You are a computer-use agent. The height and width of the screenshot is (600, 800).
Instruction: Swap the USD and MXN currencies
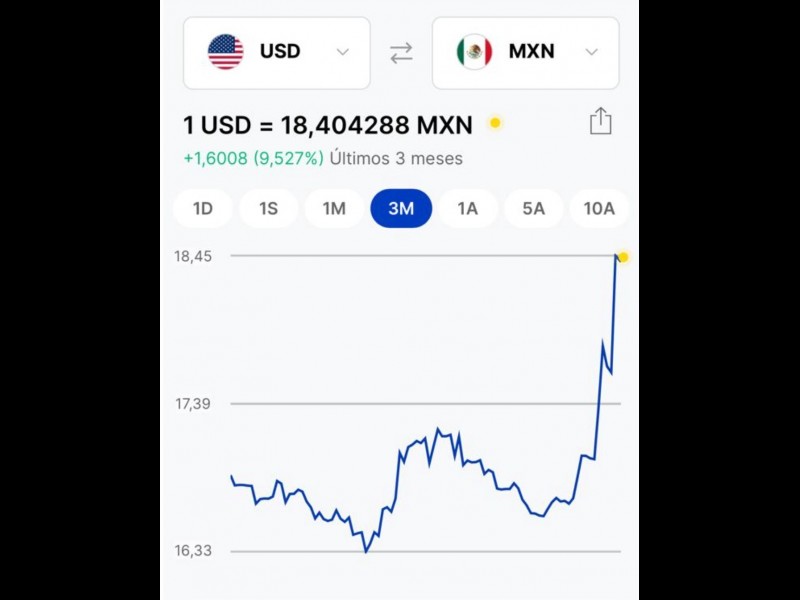pyautogui.click(x=401, y=53)
